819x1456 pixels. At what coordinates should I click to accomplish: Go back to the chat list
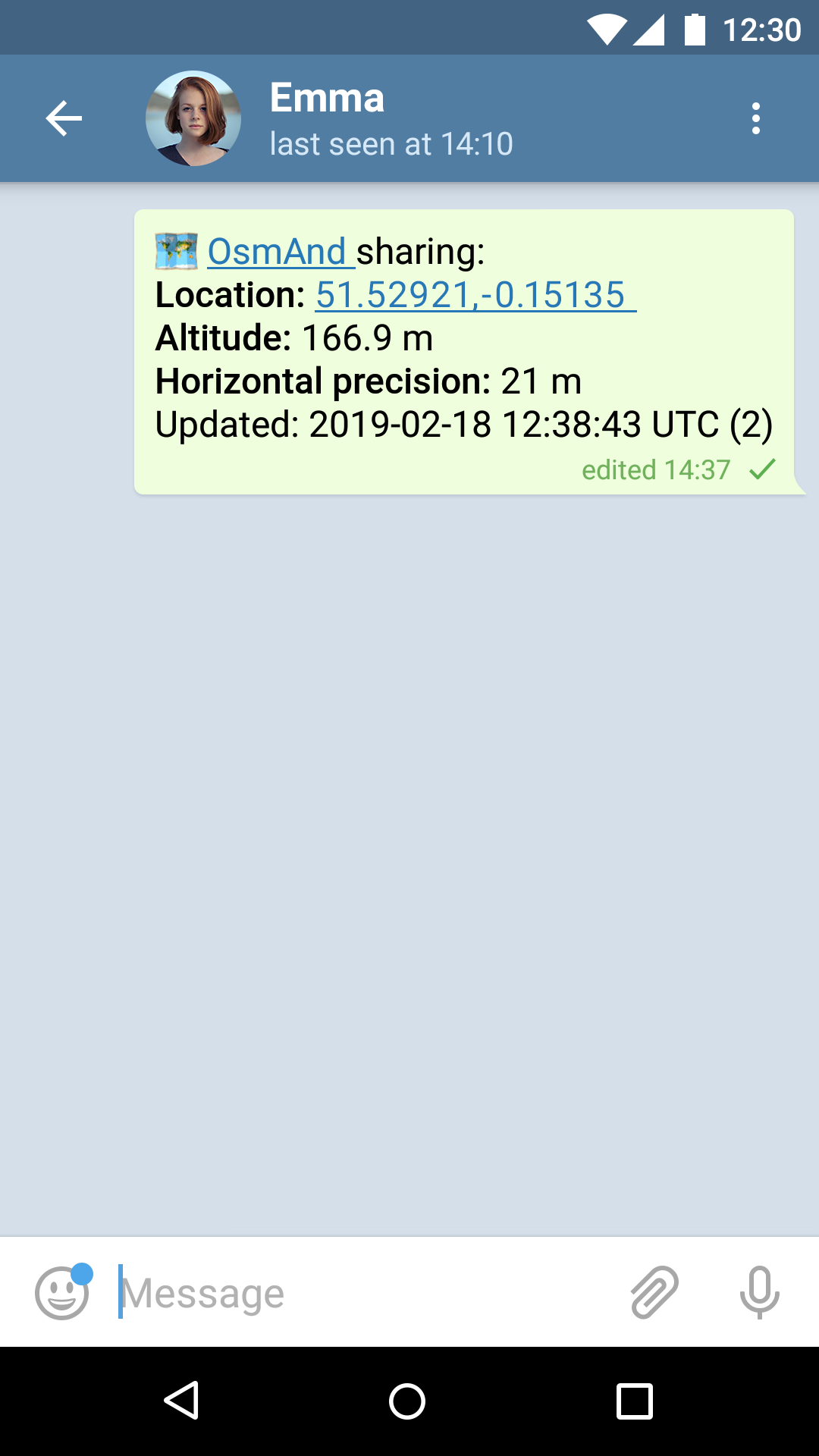[64, 118]
